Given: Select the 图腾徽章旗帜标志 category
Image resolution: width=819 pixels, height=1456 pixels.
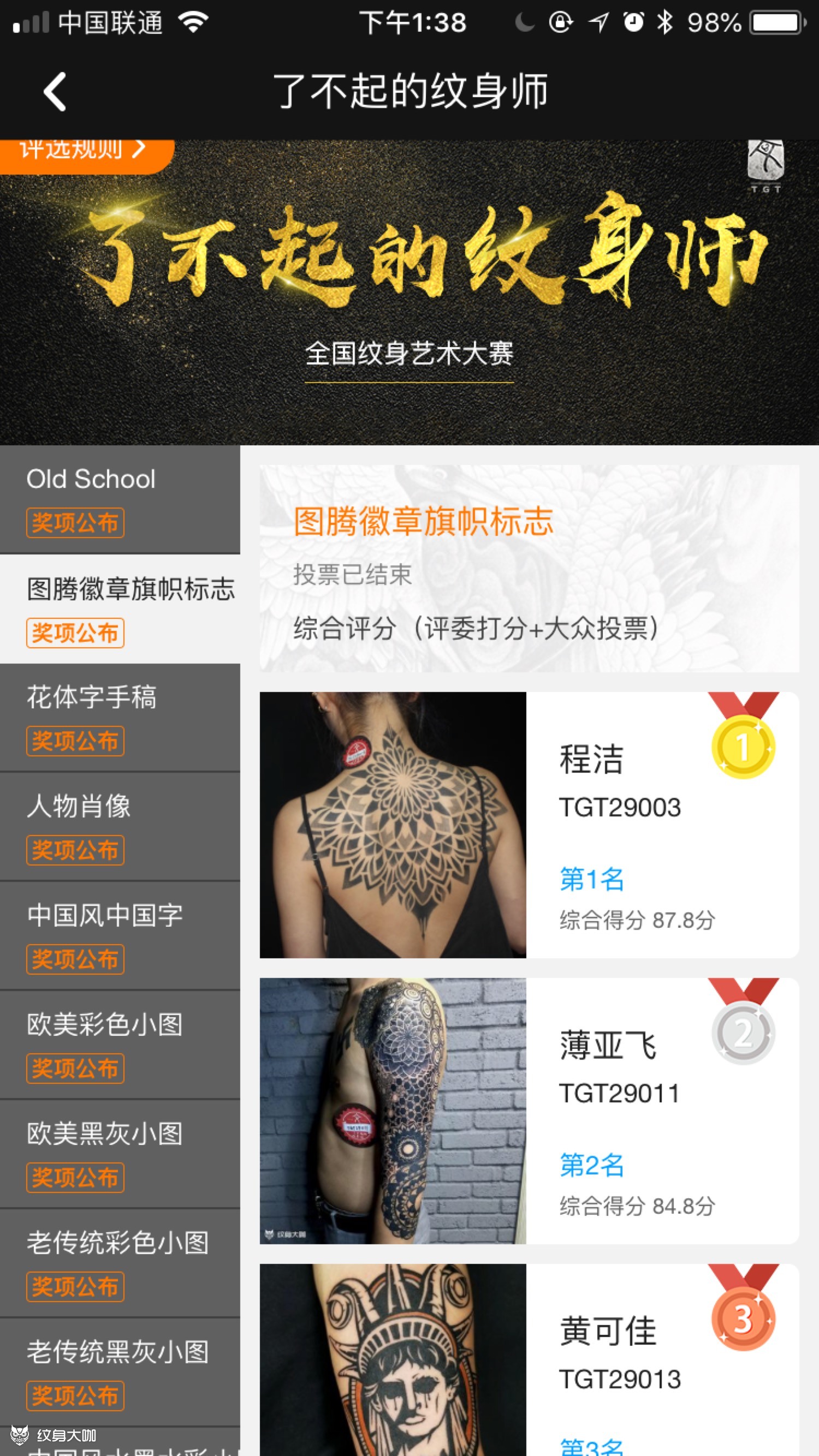Looking at the screenshot, I should (x=120, y=608).
